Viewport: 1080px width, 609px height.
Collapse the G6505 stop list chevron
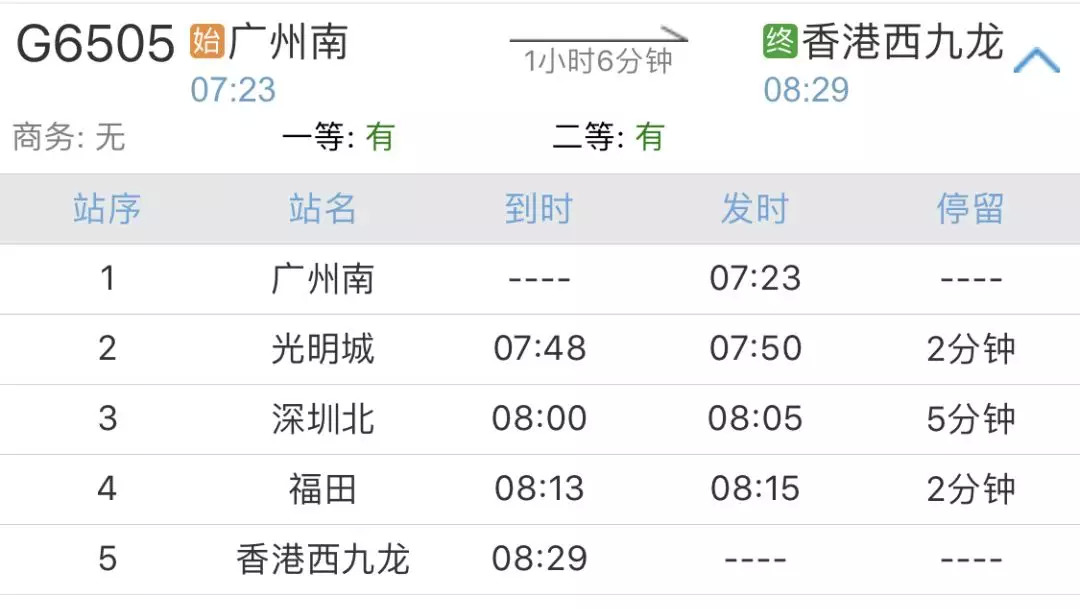click(1036, 60)
